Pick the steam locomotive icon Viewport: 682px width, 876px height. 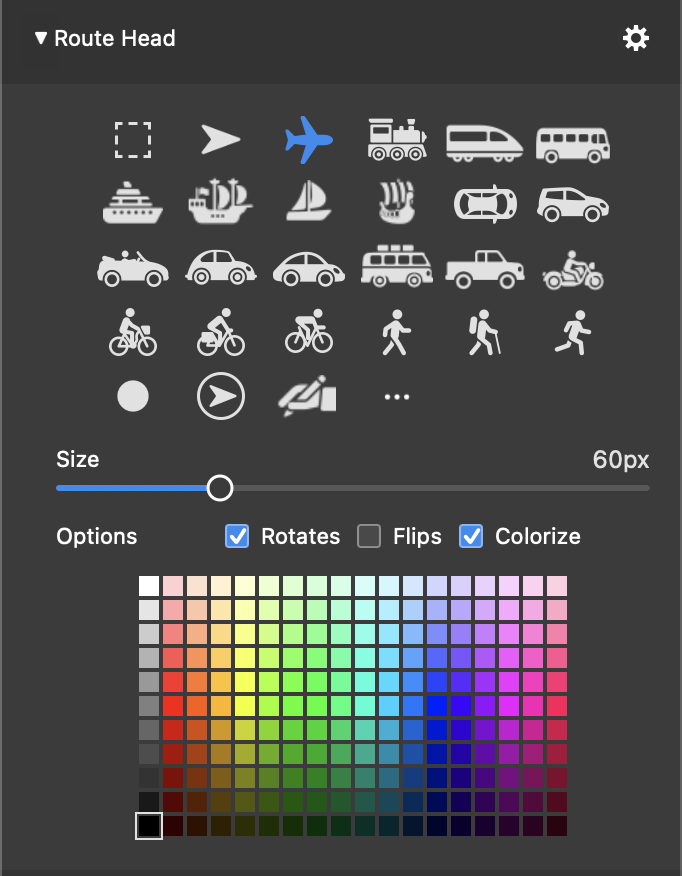click(396, 141)
